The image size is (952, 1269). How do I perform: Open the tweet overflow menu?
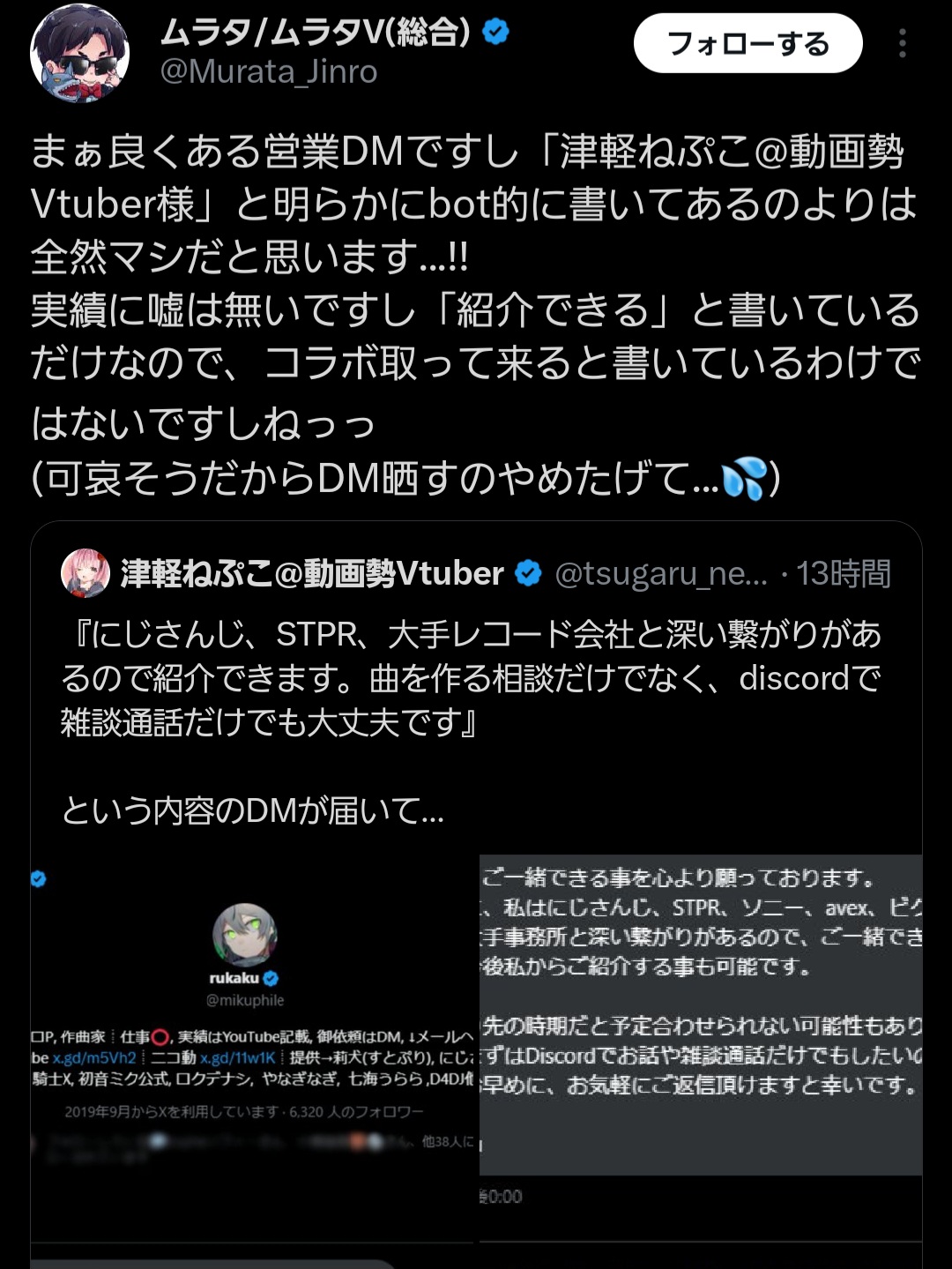[x=902, y=43]
